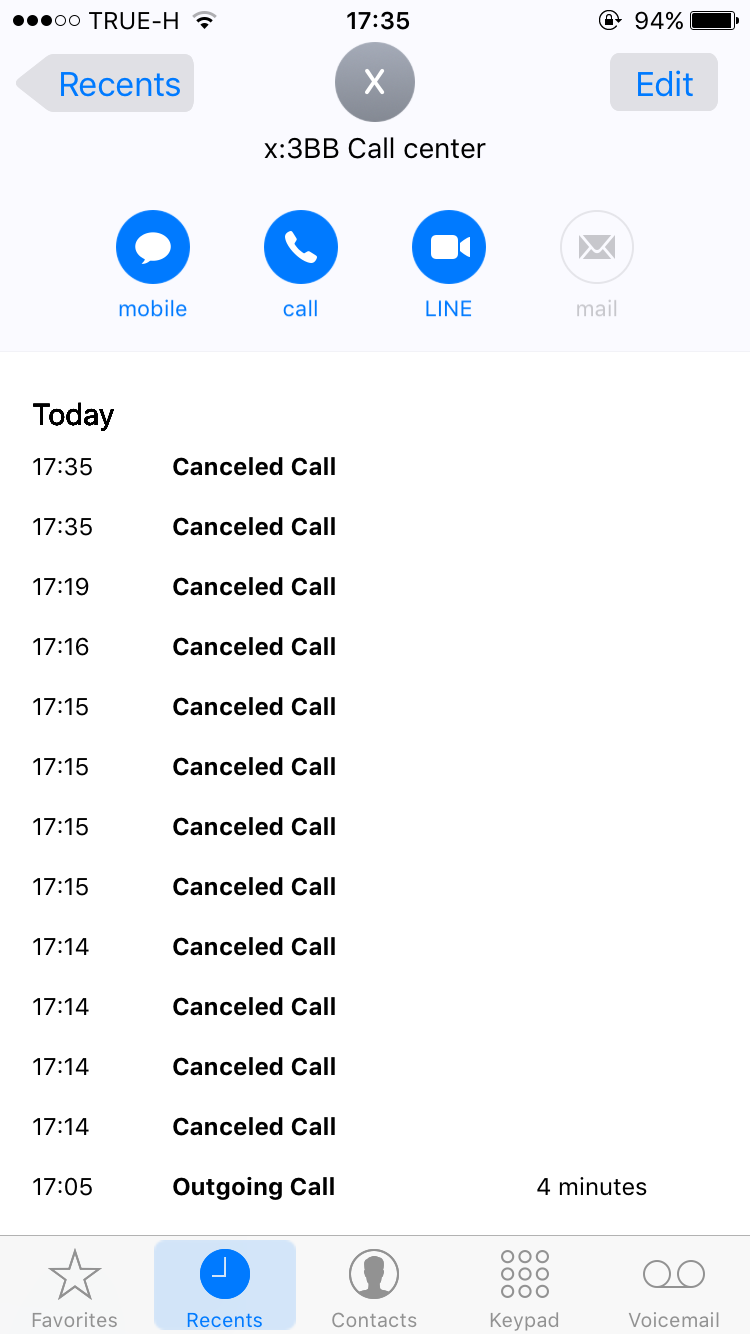This screenshot has height=1334, width=750.
Task: Go back to Recents list
Action: click(106, 84)
